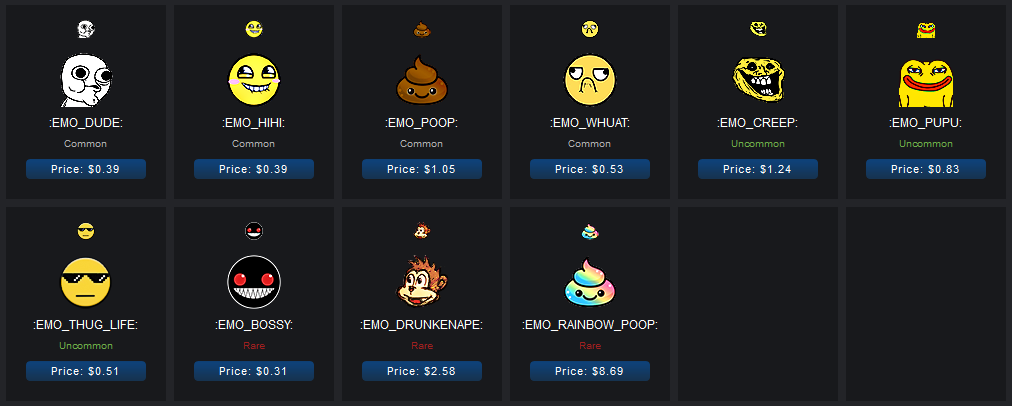This screenshot has height=406, width=1012.
Task: Tap the $0.83 price button for :EMO_PUPU:
Action: click(x=926, y=169)
